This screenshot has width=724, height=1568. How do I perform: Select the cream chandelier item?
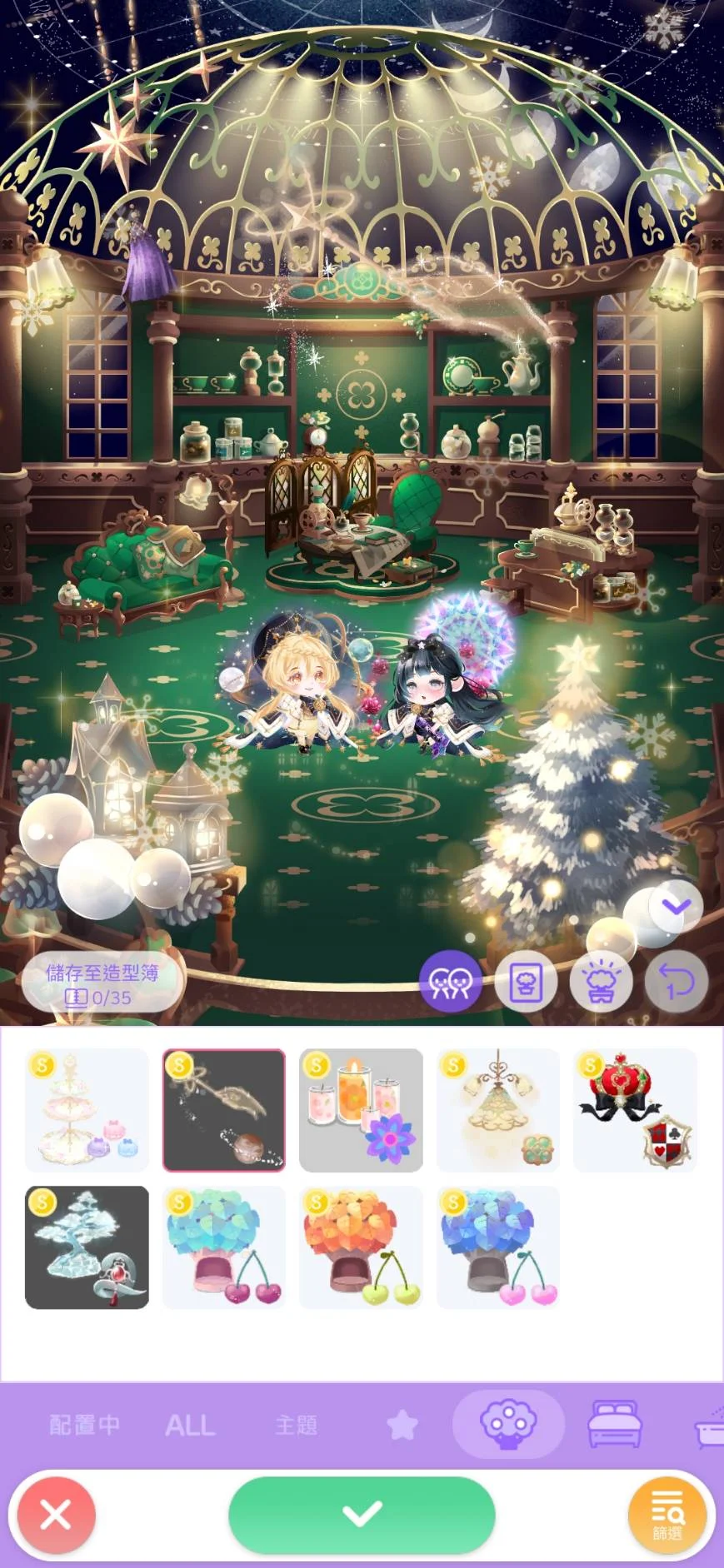pos(498,1110)
